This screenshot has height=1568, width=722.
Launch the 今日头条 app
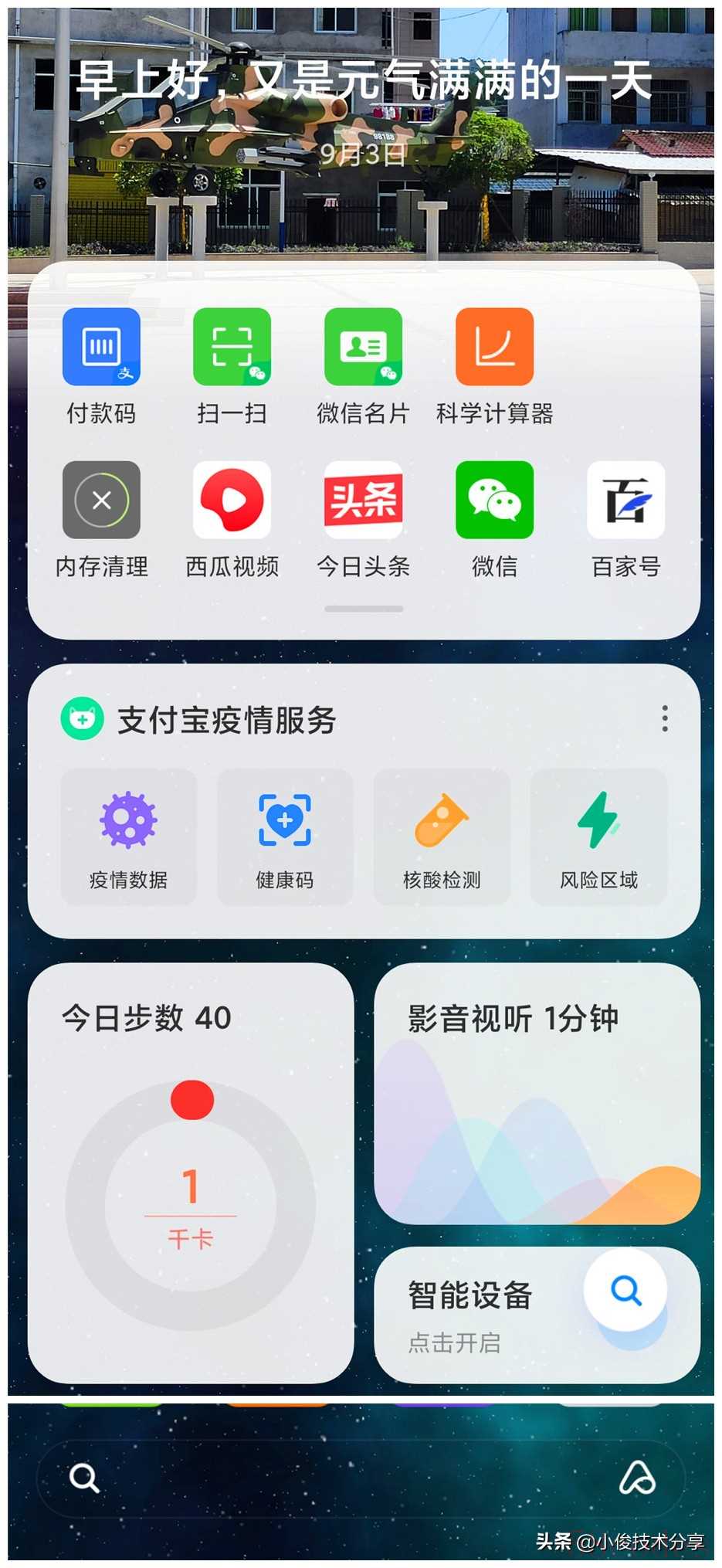(x=363, y=501)
